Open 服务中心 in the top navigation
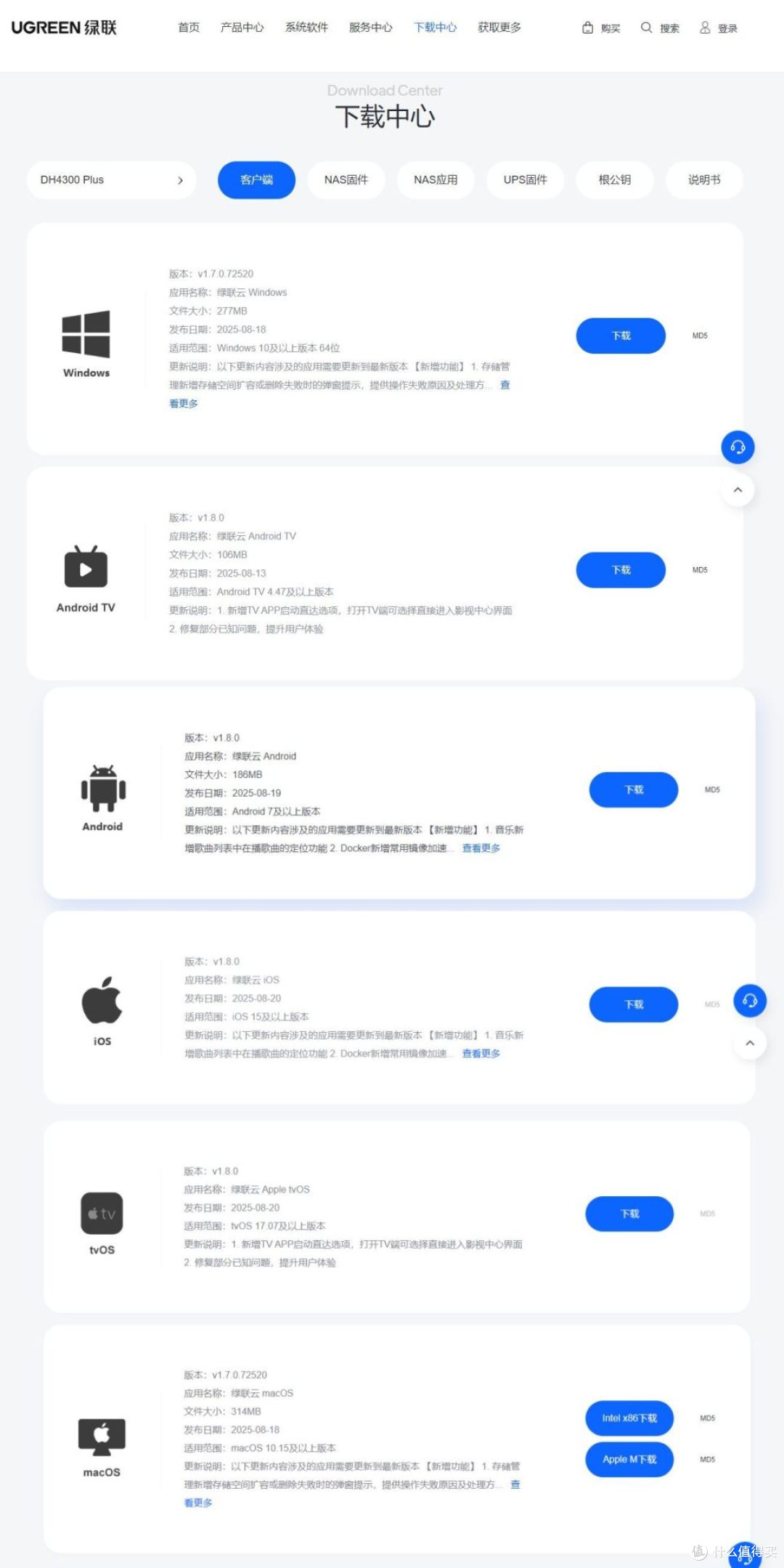This screenshot has width=784, height=1568. pos(370,28)
